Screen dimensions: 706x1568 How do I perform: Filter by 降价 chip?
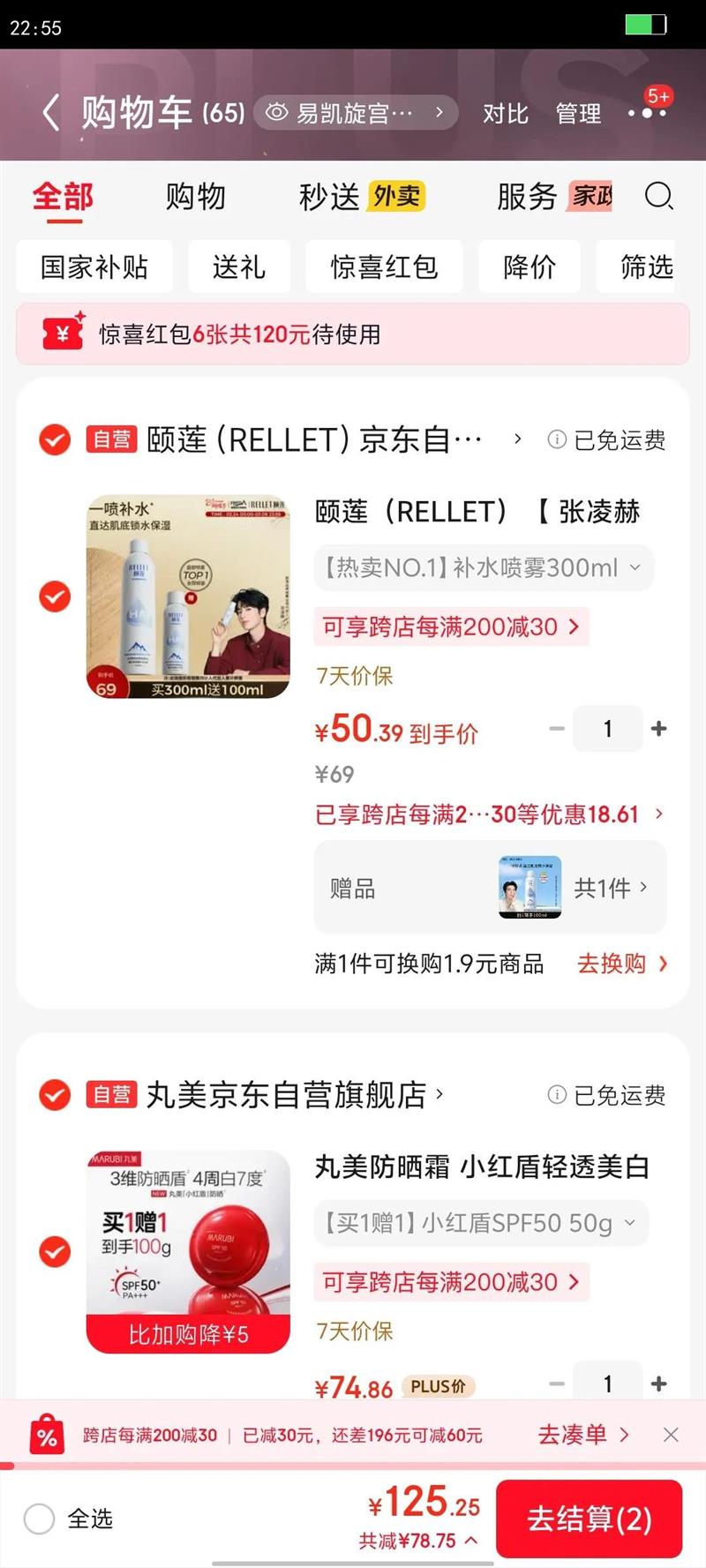[x=529, y=266]
